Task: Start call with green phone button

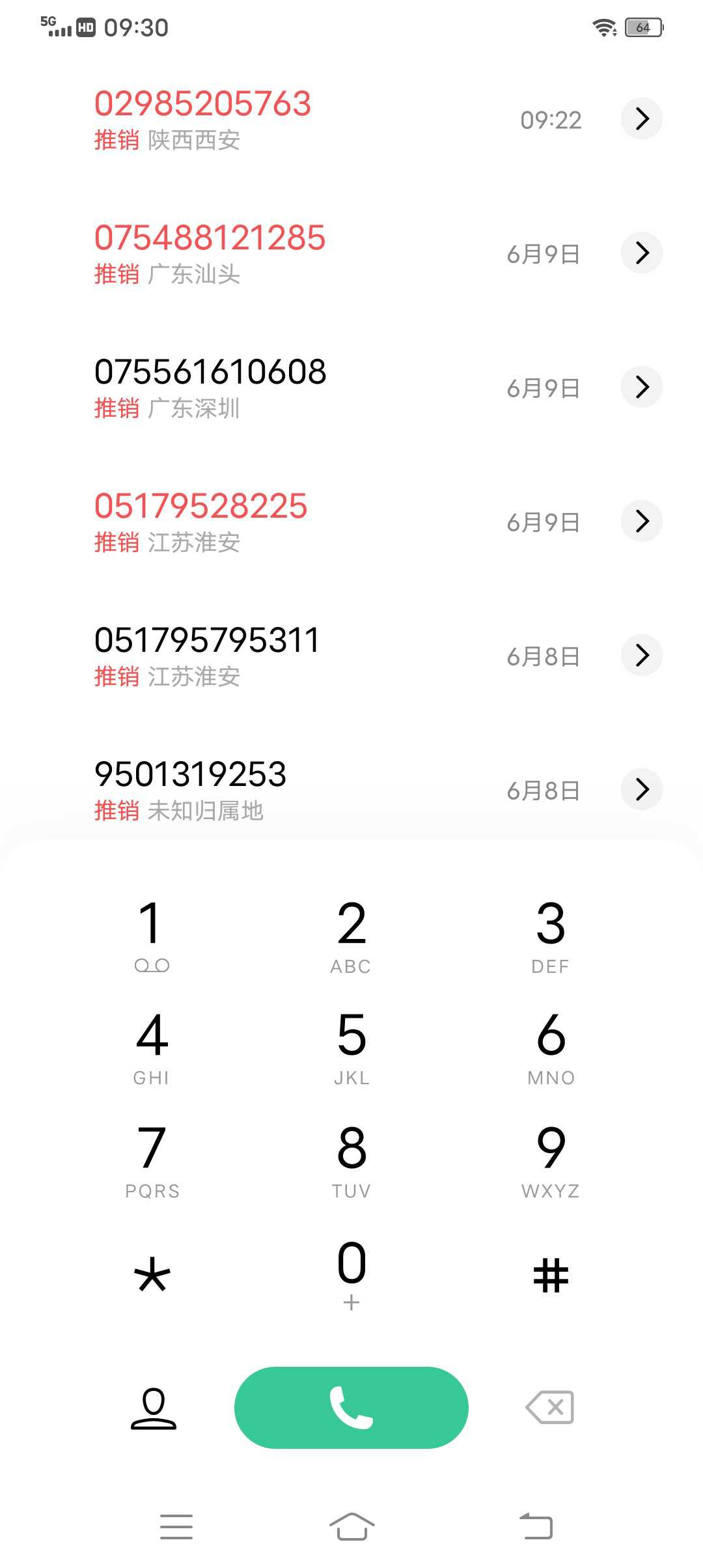Action: pyautogui.click(x=351, y=1408)
